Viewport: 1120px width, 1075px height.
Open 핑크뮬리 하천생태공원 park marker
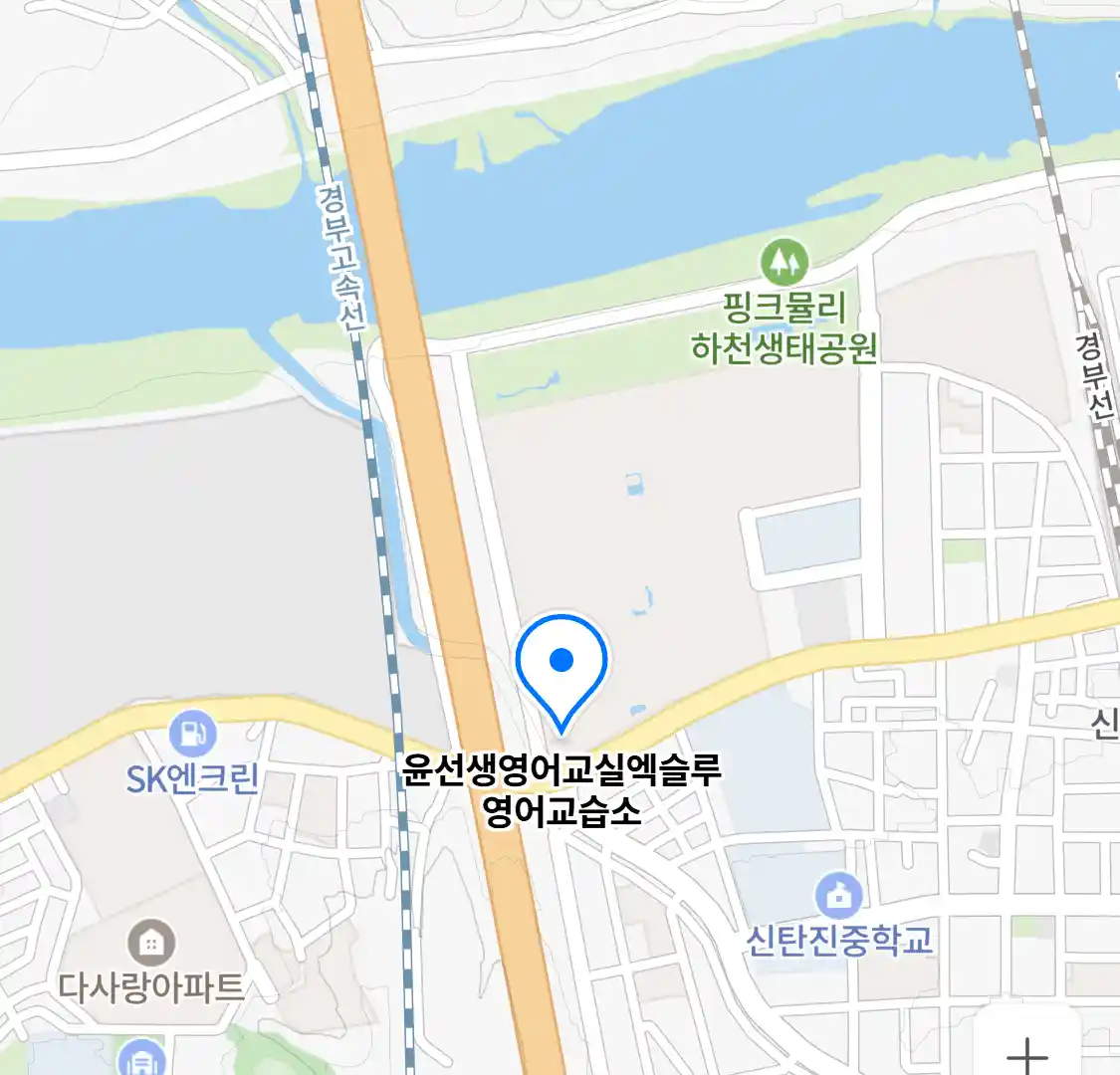(x=784, y=262)
